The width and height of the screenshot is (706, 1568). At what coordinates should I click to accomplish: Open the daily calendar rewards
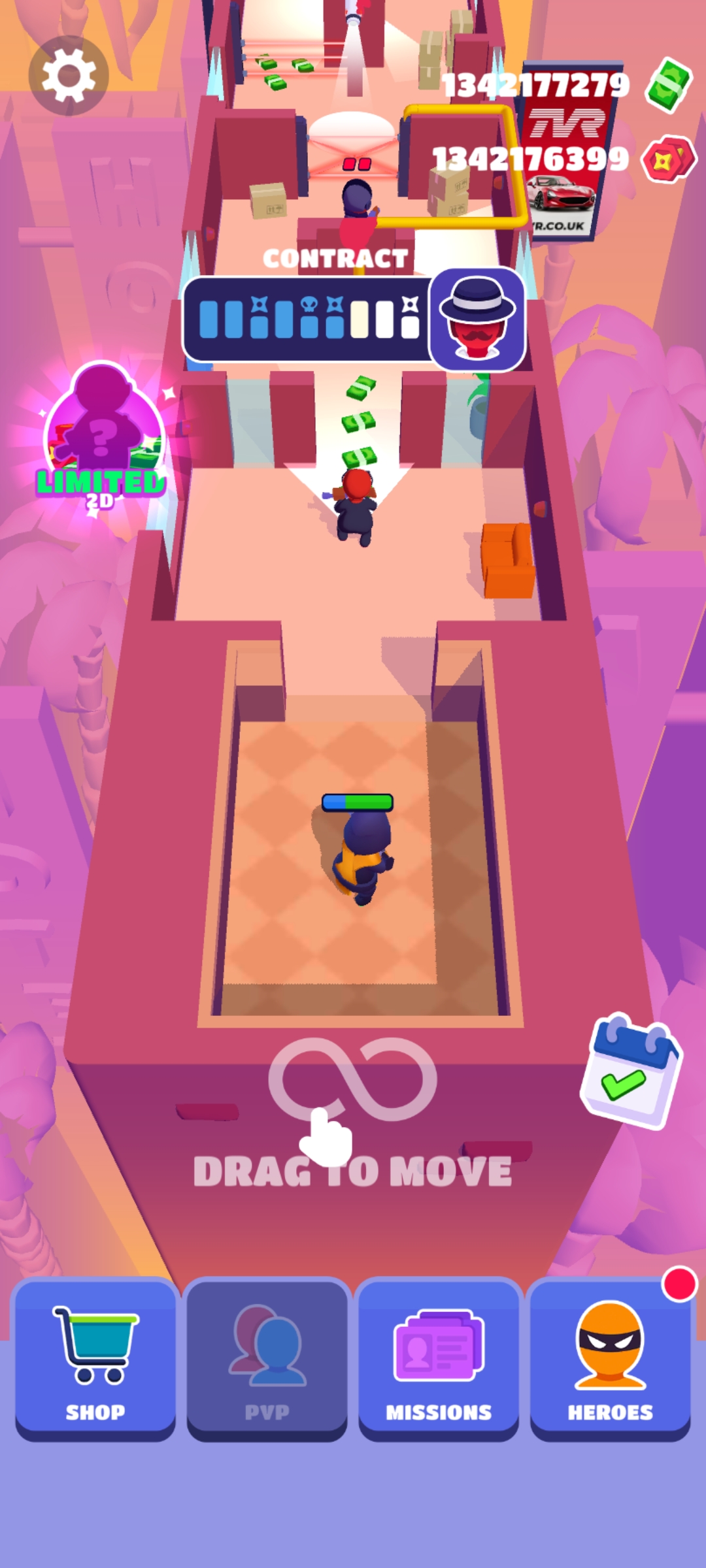coord(631,1070)
